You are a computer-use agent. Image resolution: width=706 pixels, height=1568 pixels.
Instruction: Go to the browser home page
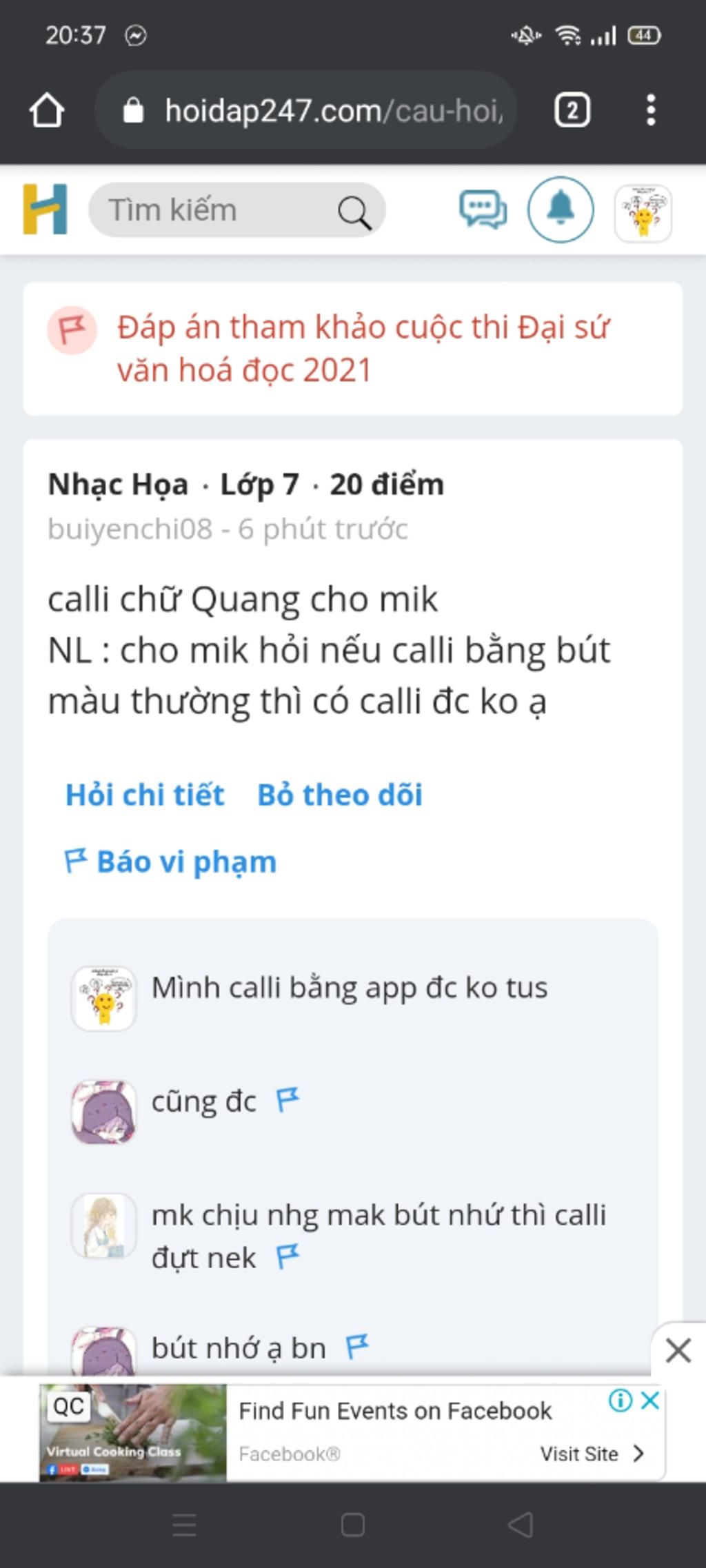[x=46, y=110]
